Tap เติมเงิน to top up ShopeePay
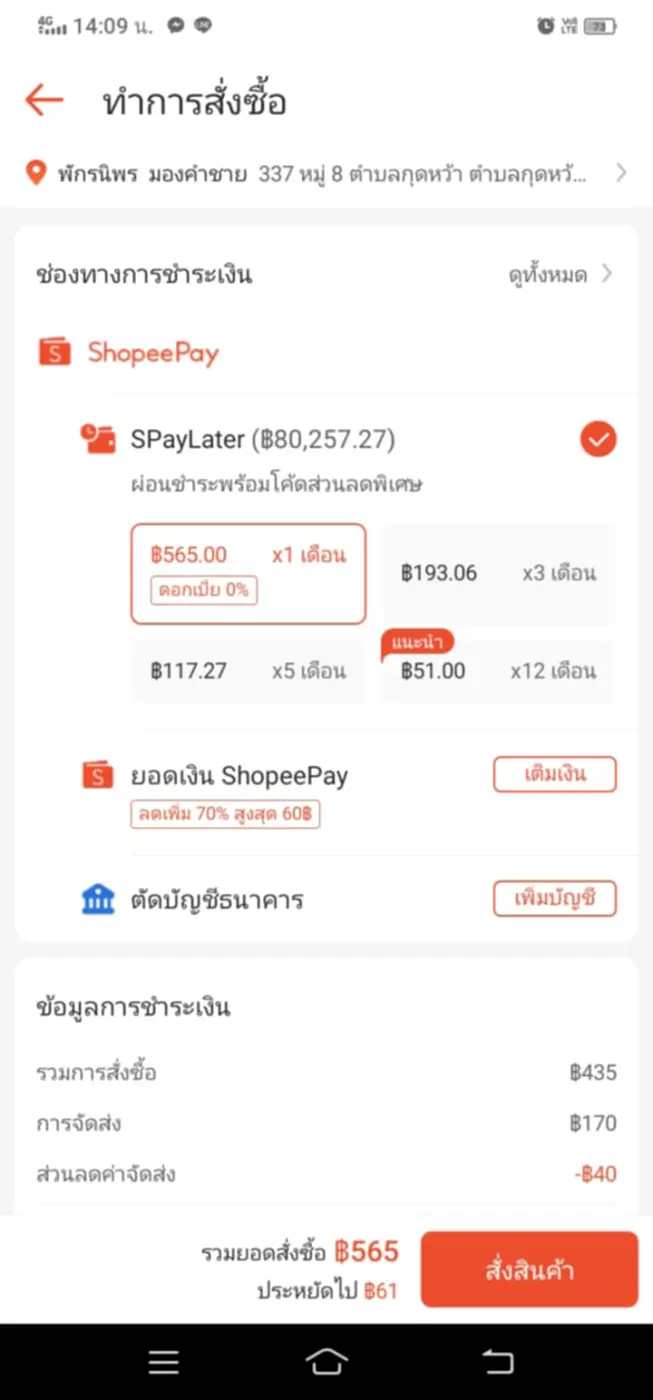This screenshot has height=1400, width=653. point(554,775)
